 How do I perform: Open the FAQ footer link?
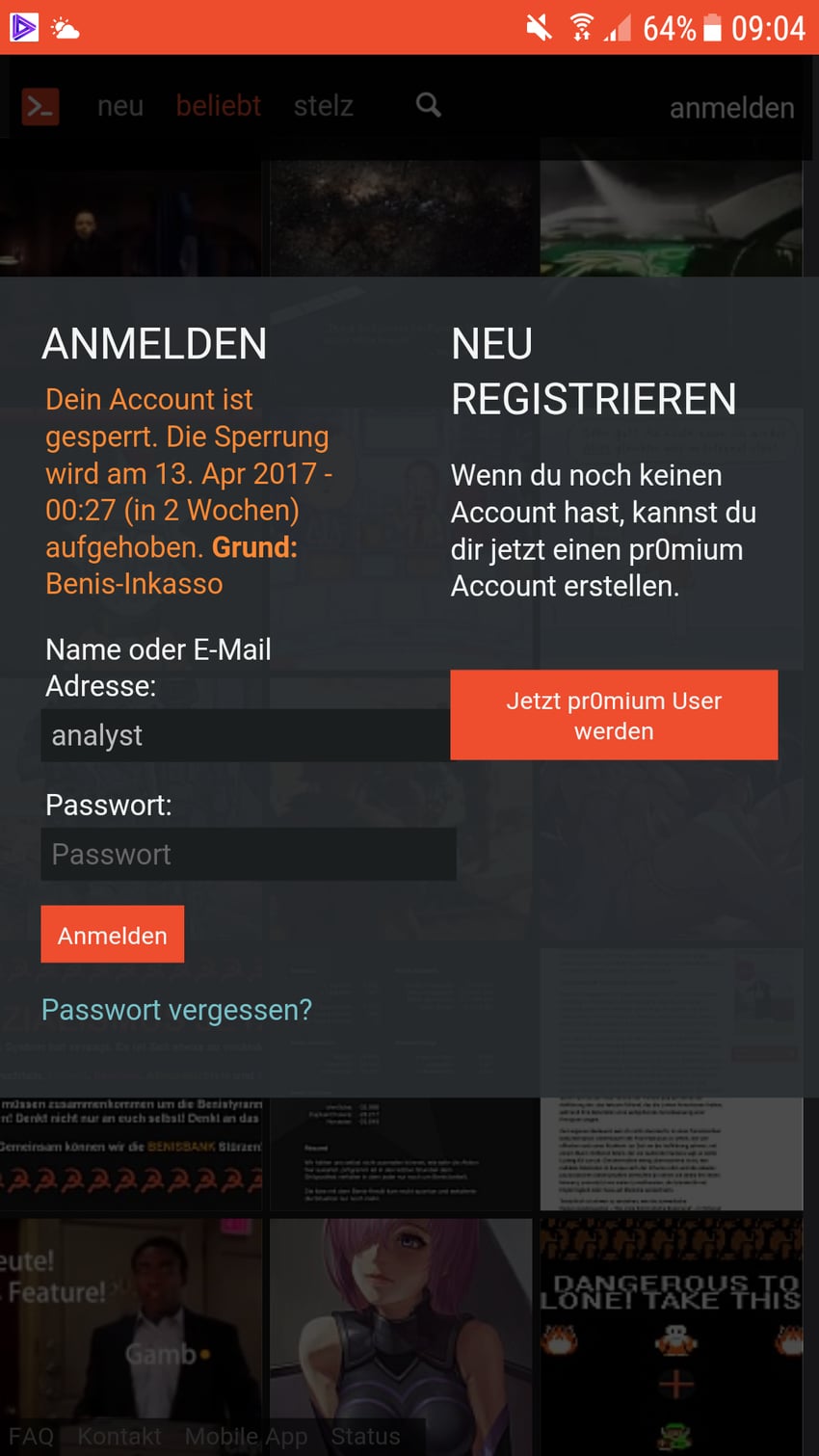tap(31, 1436)
